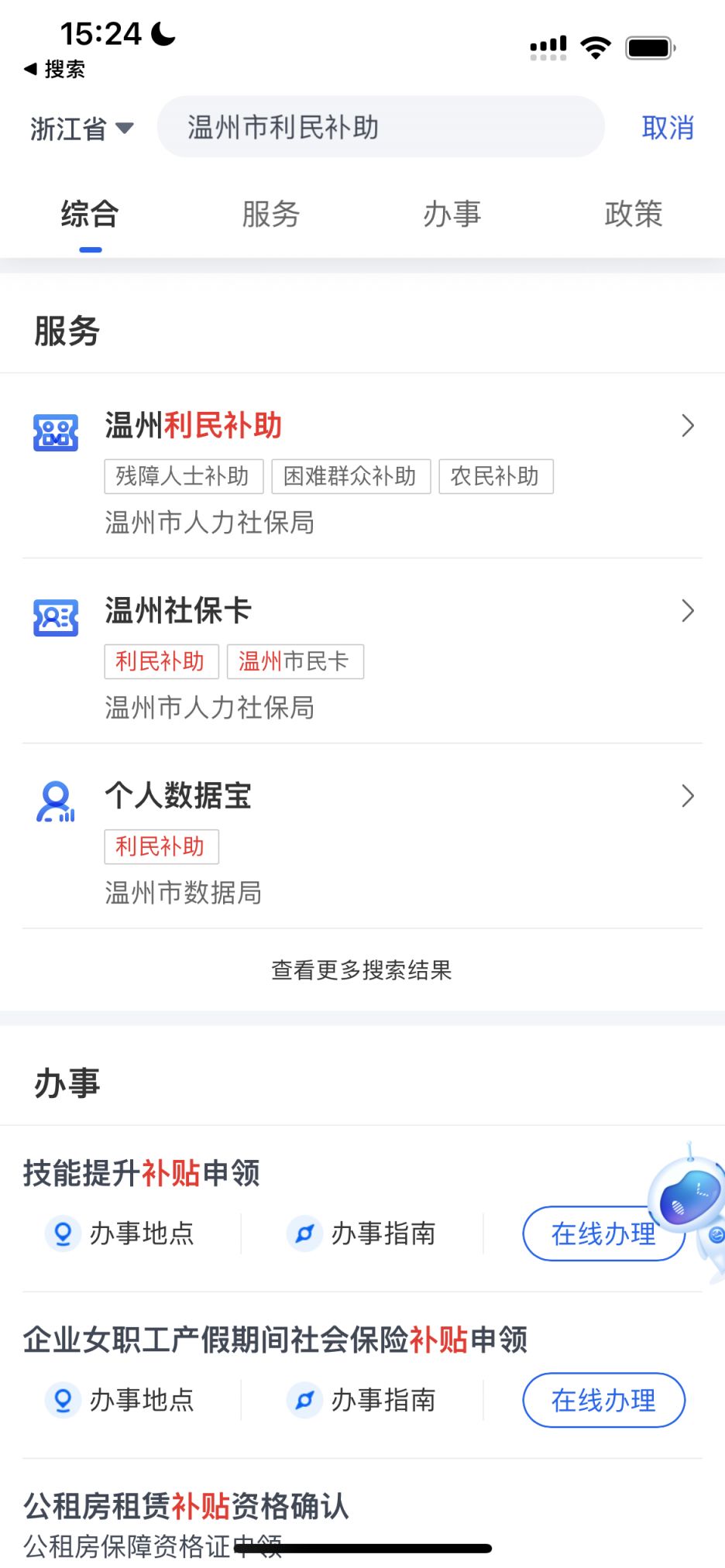Tap the search field showing 温州市利民补助
The height and width of the screenshot is (1568, 725).
click(380, 127)
